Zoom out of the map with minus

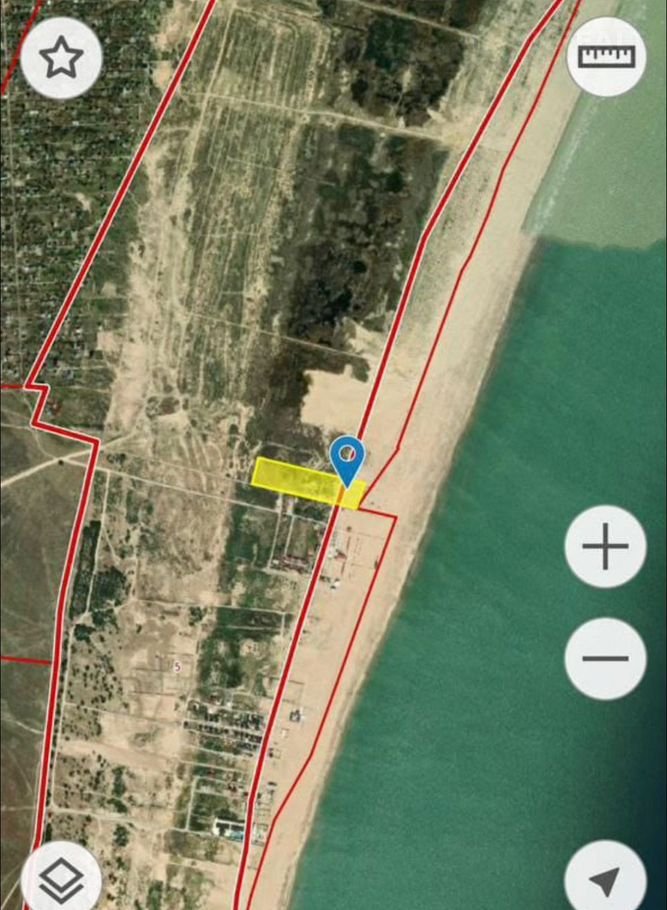click(605, 658)
